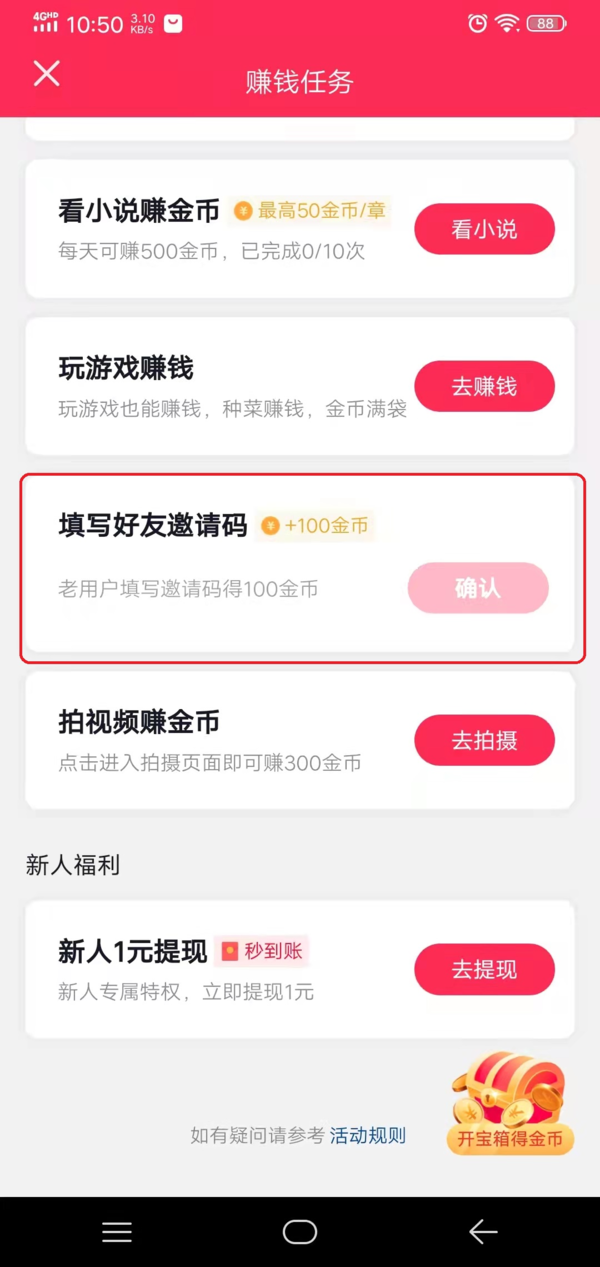Open the 开宝箱得金币 treasure chest

[510, 1104]
